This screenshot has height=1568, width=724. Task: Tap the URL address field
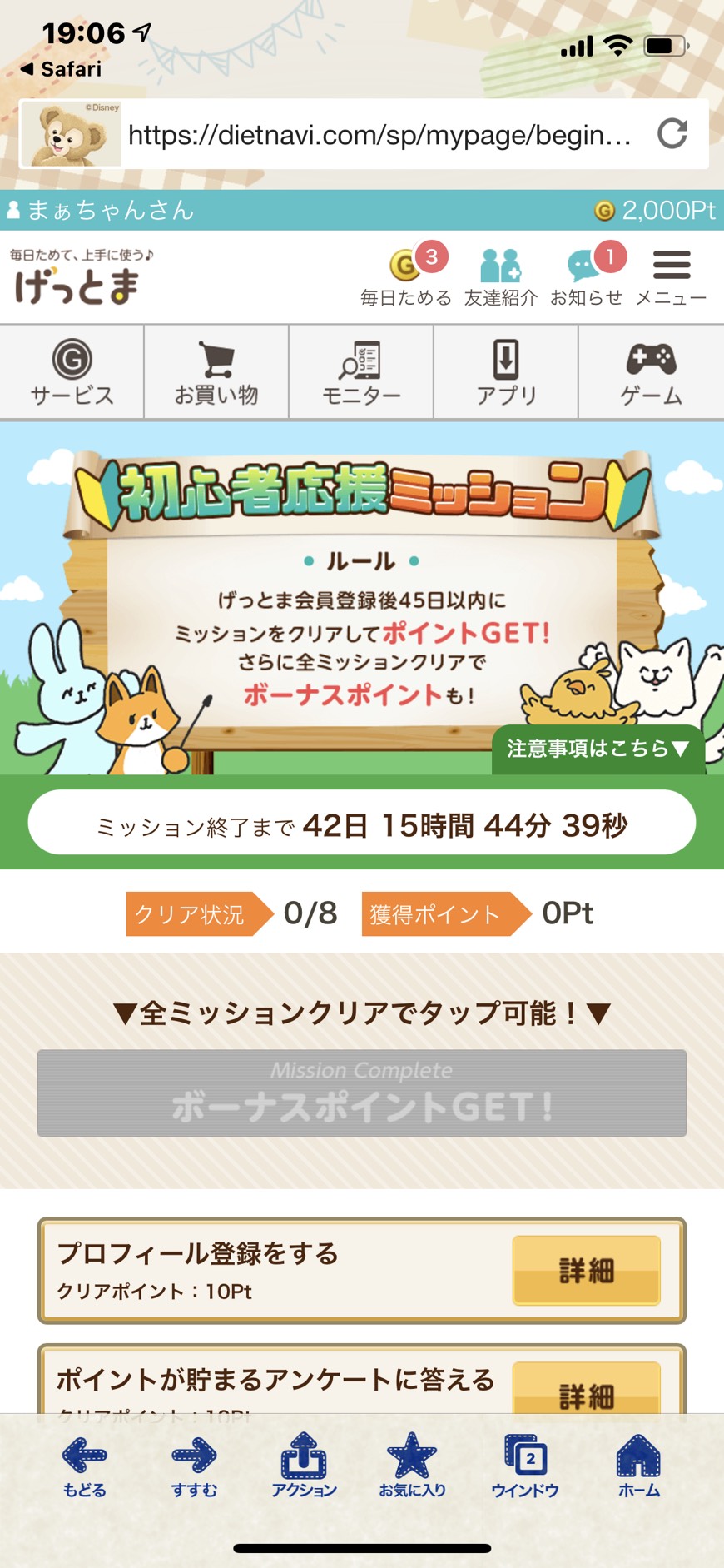tap(379, 134)
